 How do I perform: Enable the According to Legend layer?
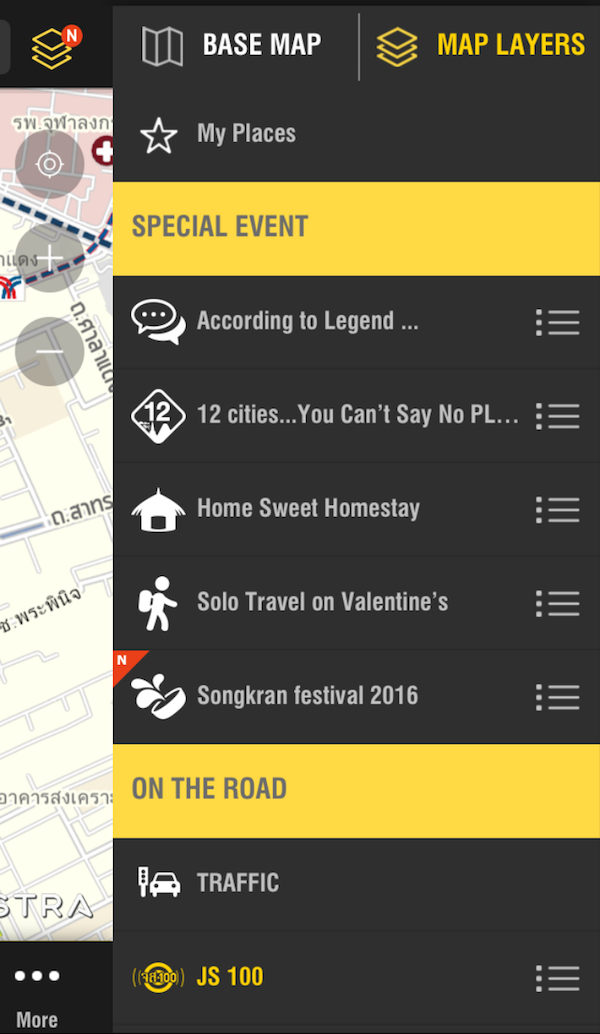(x=307, y=321)
